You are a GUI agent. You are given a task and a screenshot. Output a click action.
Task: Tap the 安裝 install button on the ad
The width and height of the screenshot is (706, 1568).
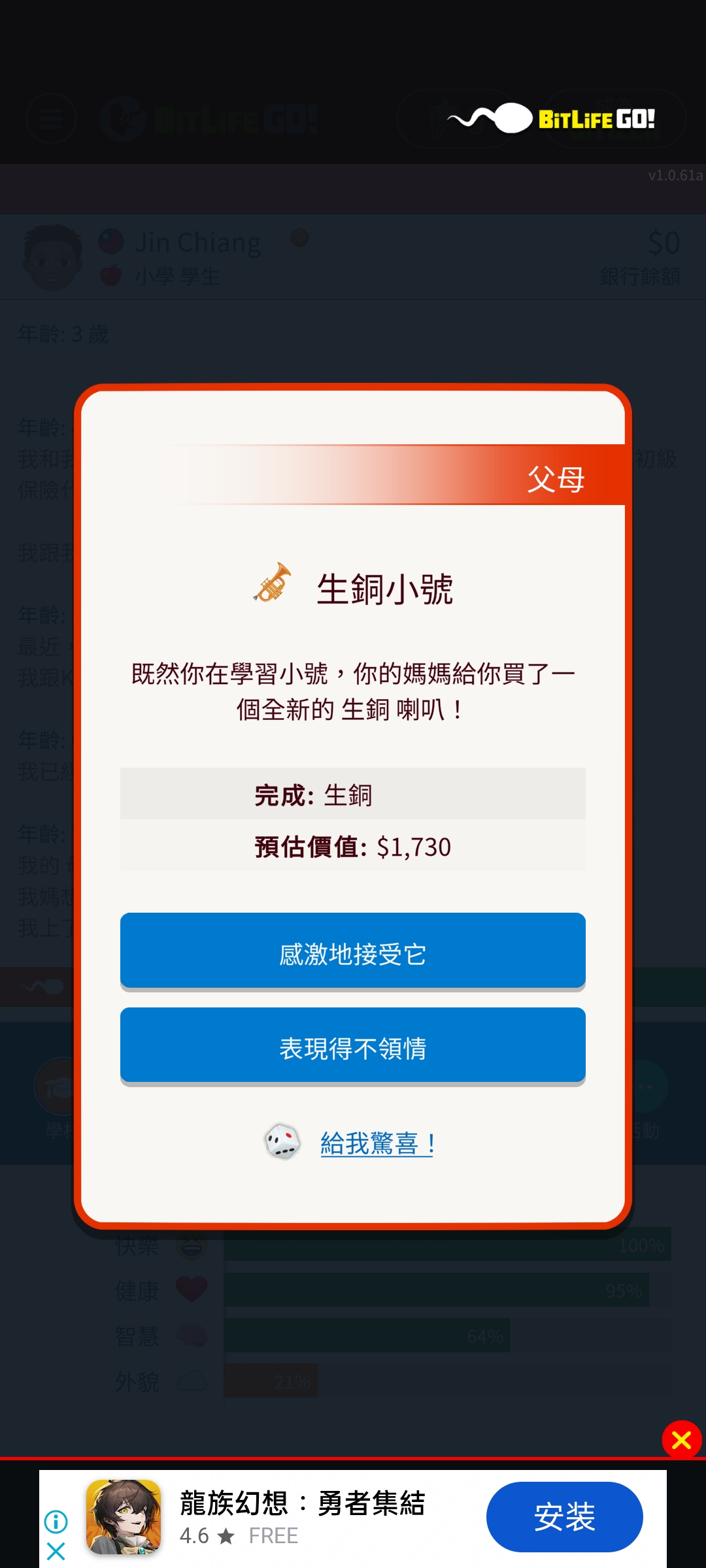click(564, 1517)
